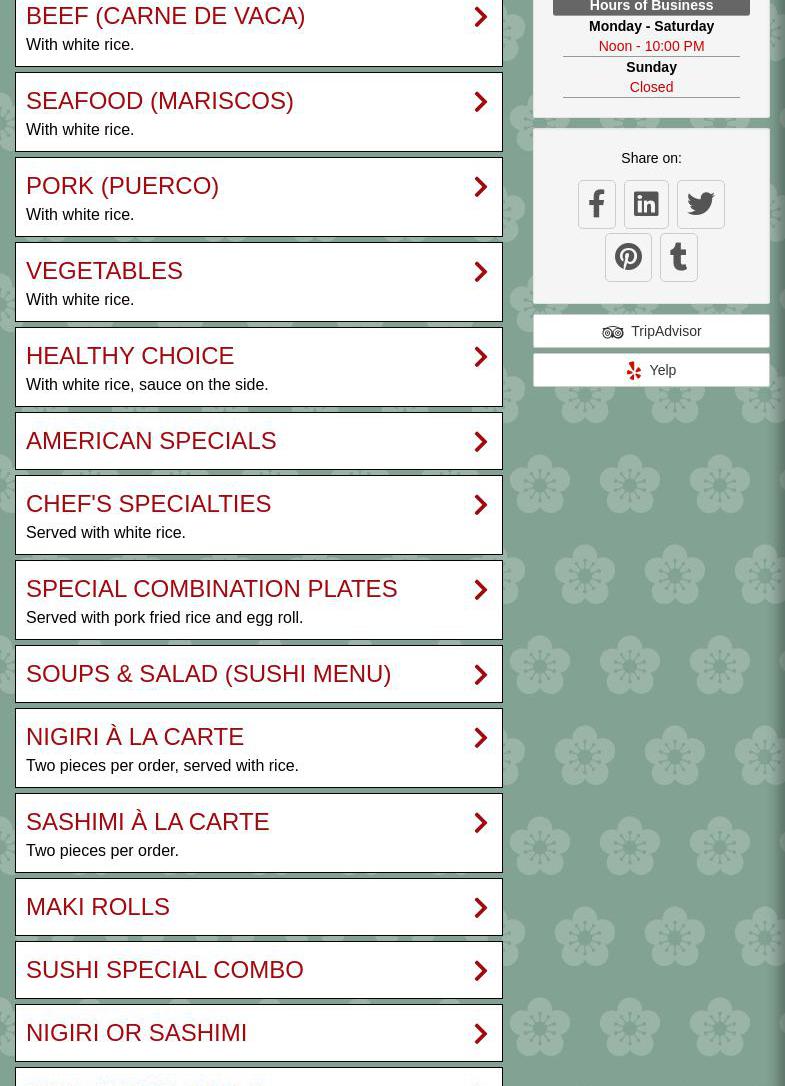The height and width of the screenshot is (1086, 785).
Task: Show the Healthy Choice dishes
Action: point(258,368)
